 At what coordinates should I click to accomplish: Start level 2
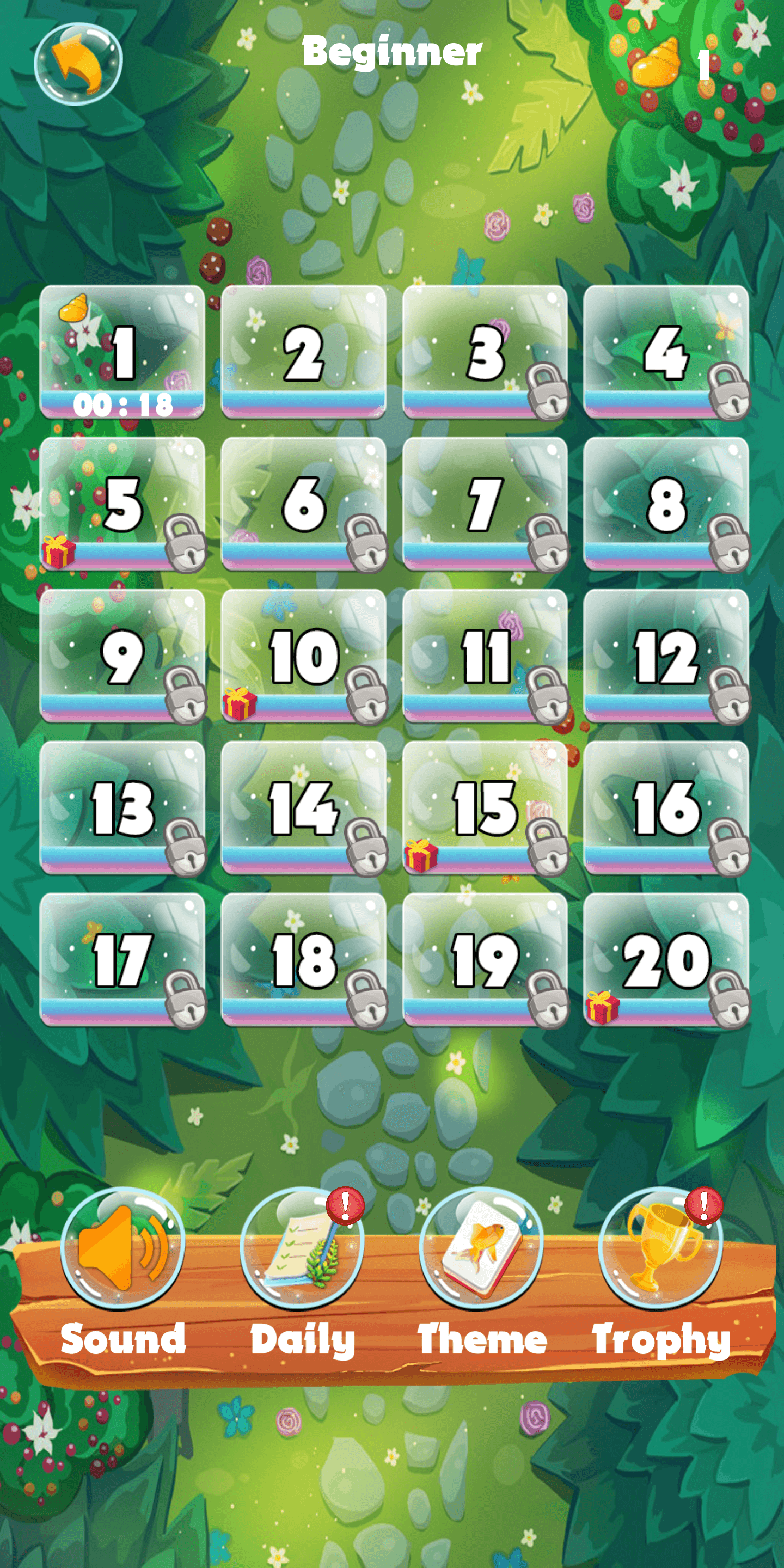pyautogui.click(x=303, y=352)
